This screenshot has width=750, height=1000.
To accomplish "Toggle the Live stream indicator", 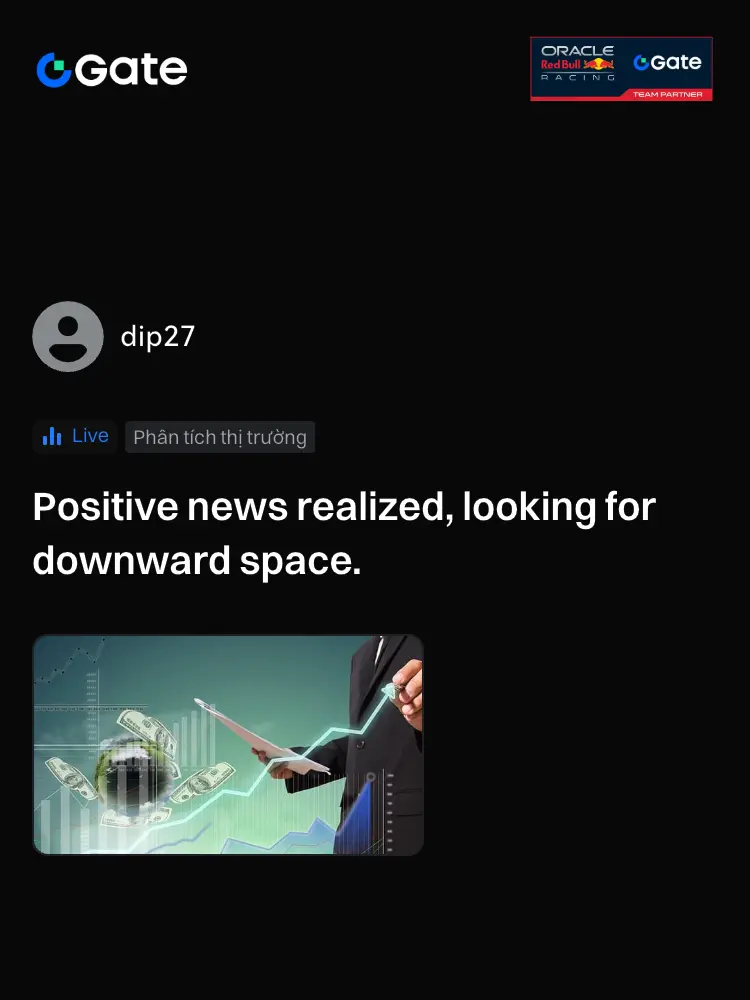I will tap(75, 436).
